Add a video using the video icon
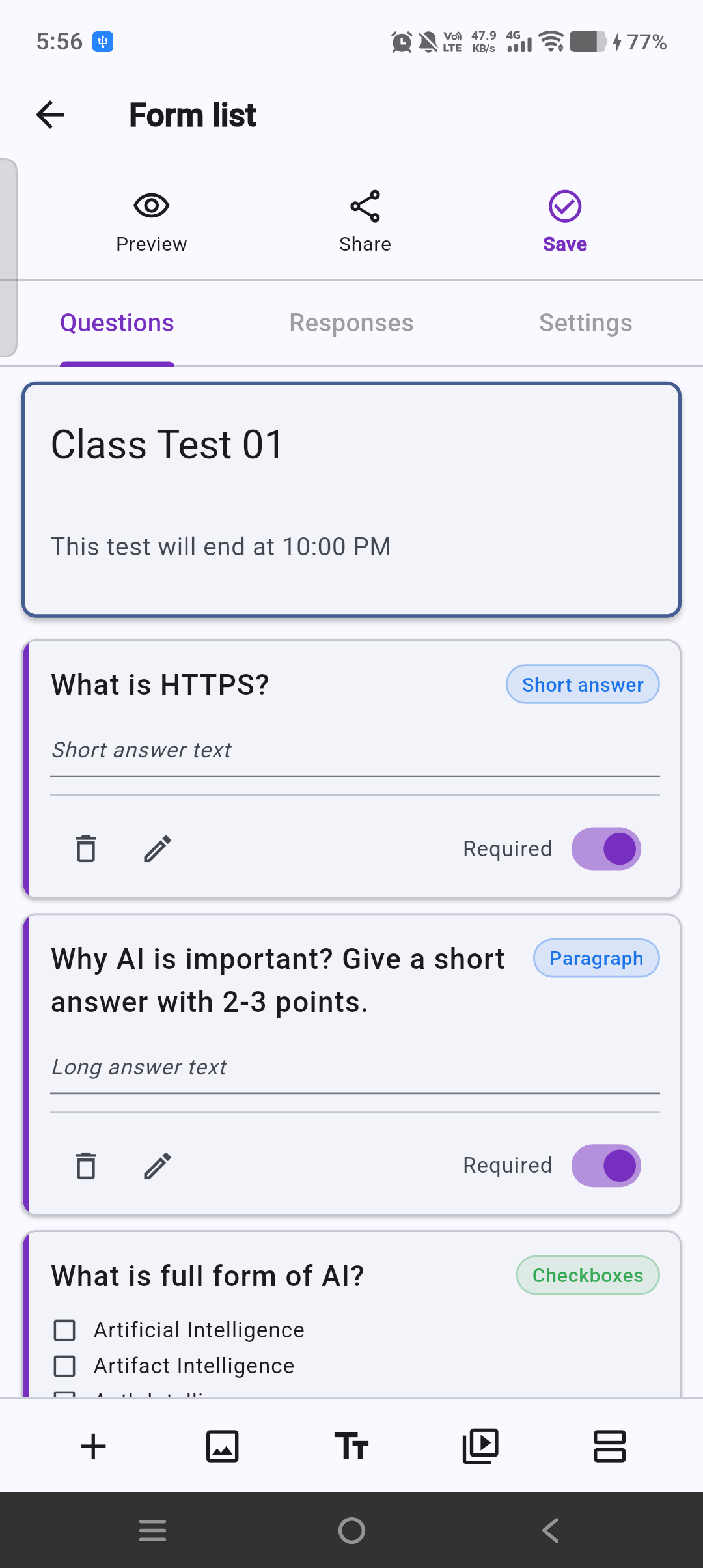 point(480,1446)
